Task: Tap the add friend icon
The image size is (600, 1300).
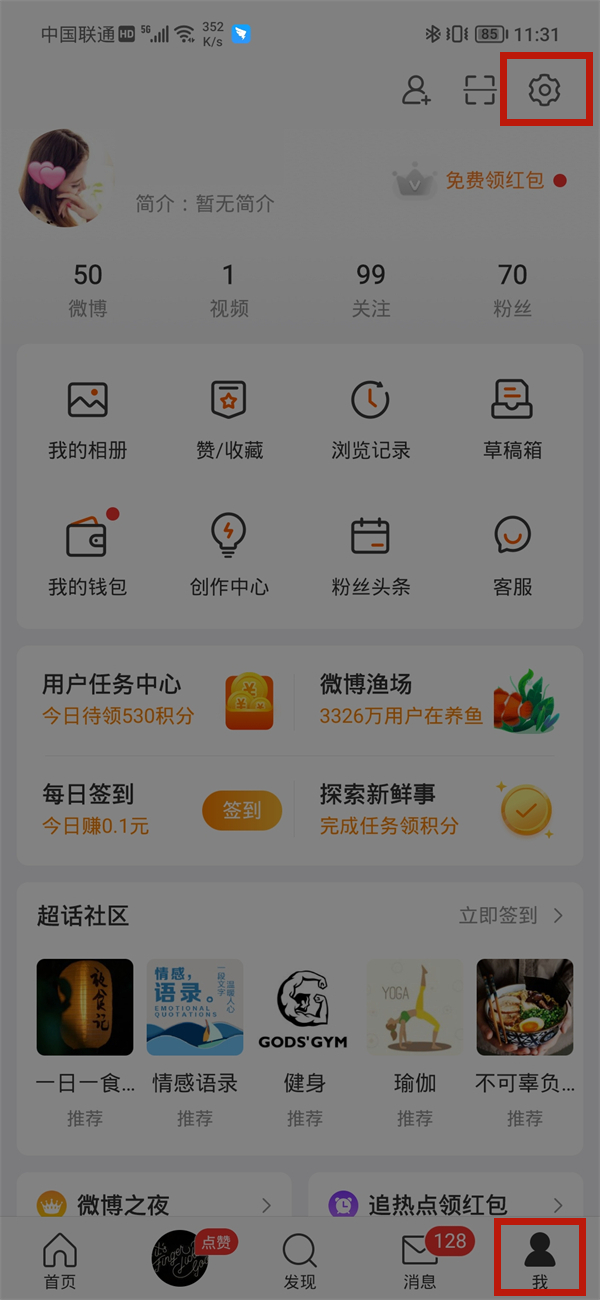Action: [416, 90]
